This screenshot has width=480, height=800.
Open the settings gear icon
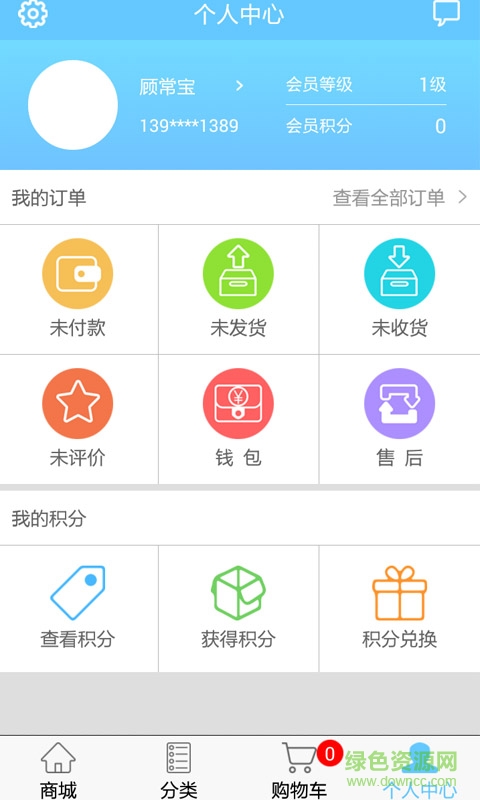[x=33, y=13]
